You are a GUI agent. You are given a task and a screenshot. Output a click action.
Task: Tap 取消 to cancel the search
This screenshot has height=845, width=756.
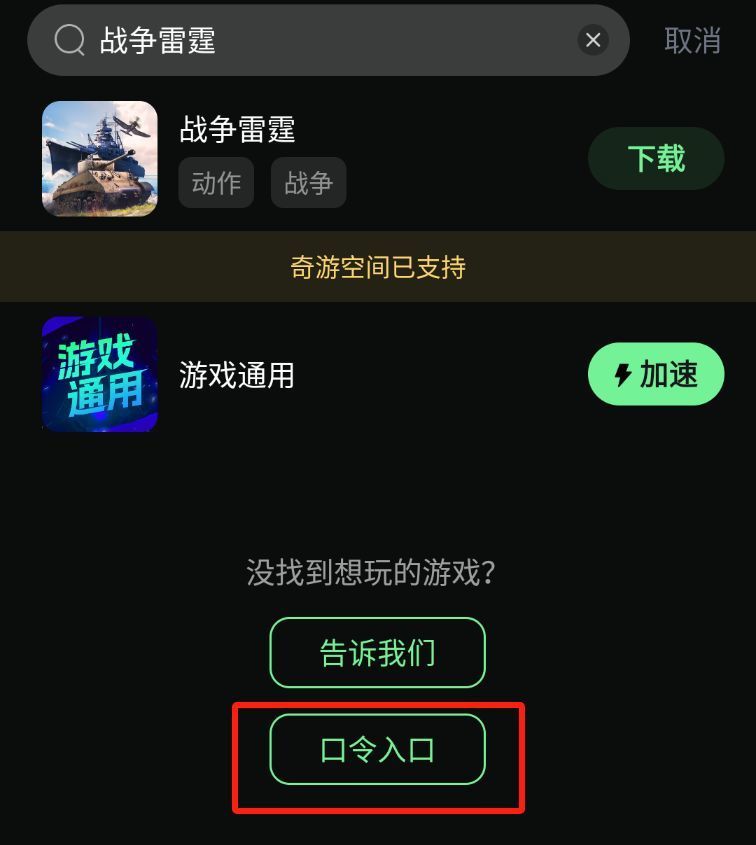coord(693,41)
